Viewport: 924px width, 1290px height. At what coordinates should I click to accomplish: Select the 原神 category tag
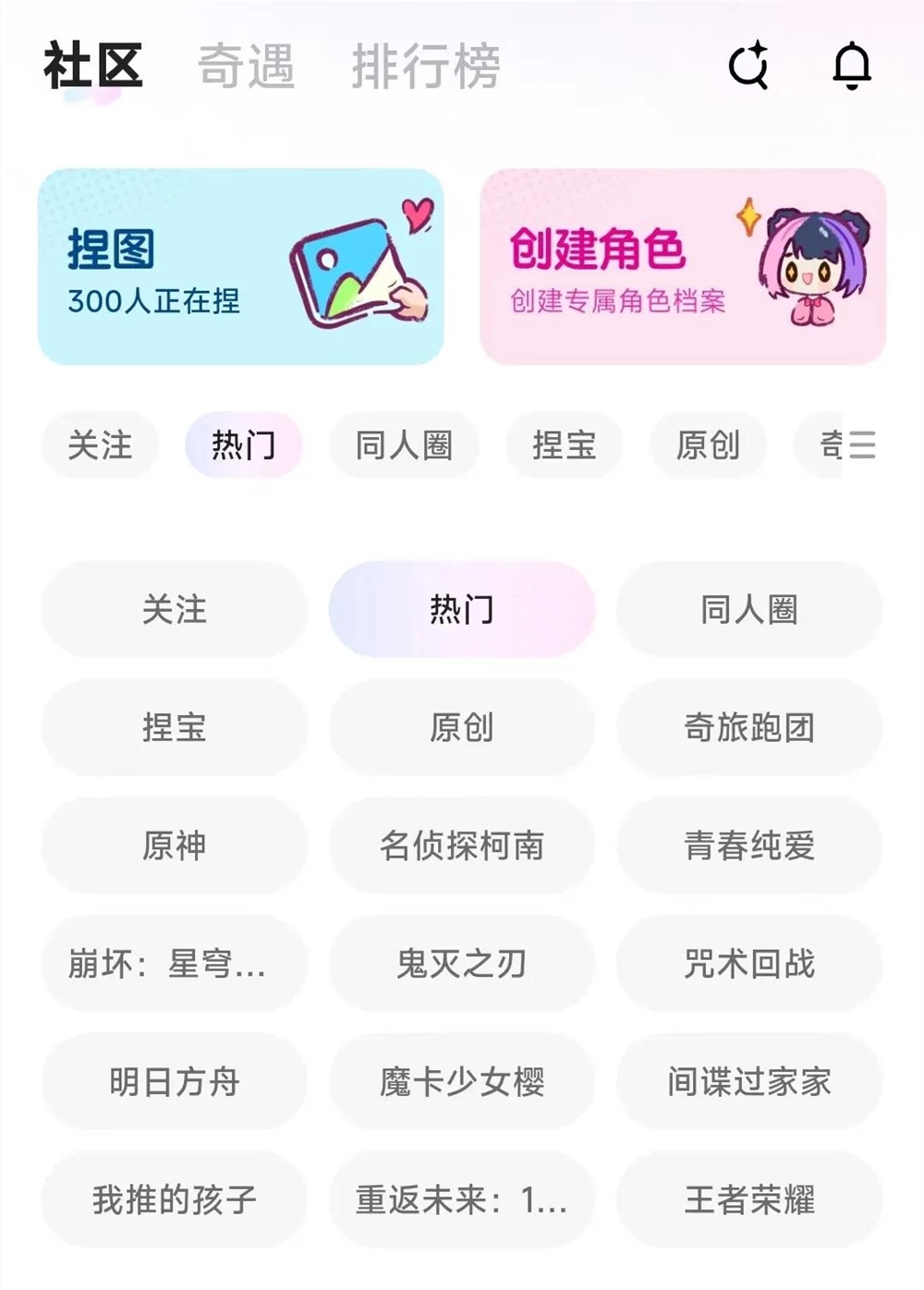(174, 846)
